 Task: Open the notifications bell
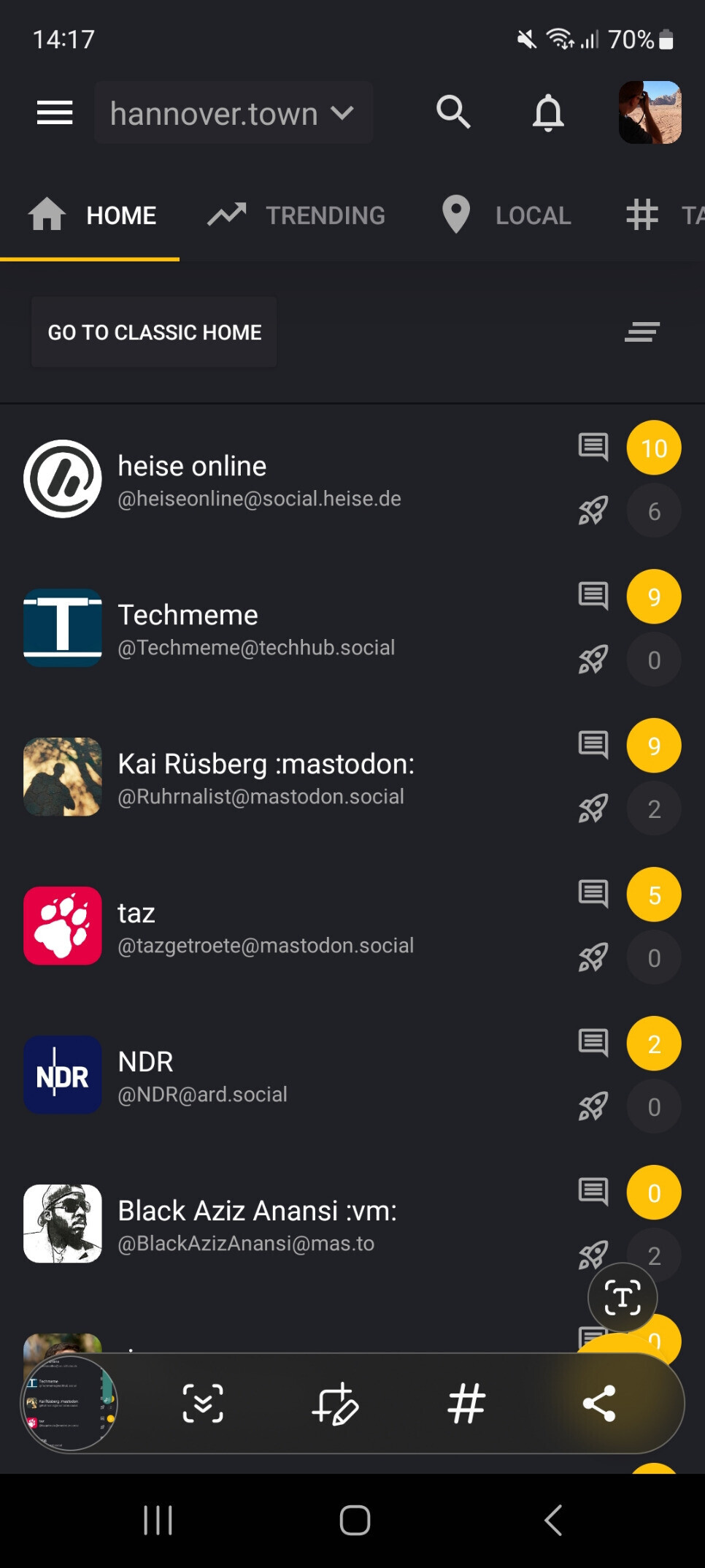[x=548, y=113]
